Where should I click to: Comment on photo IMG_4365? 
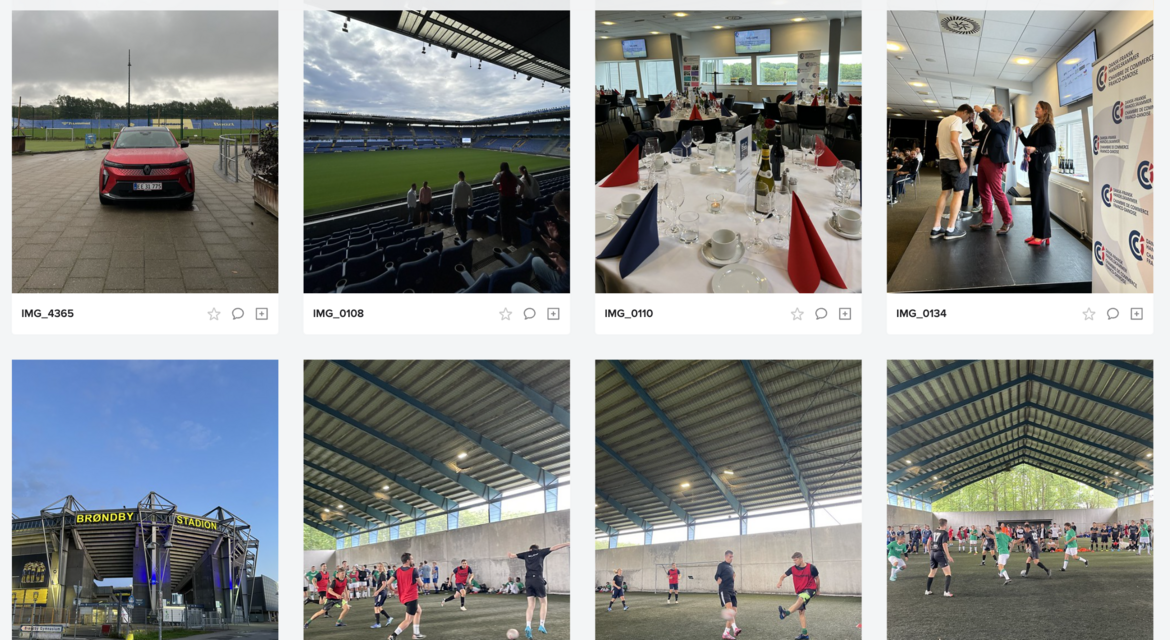click(238, 314)
